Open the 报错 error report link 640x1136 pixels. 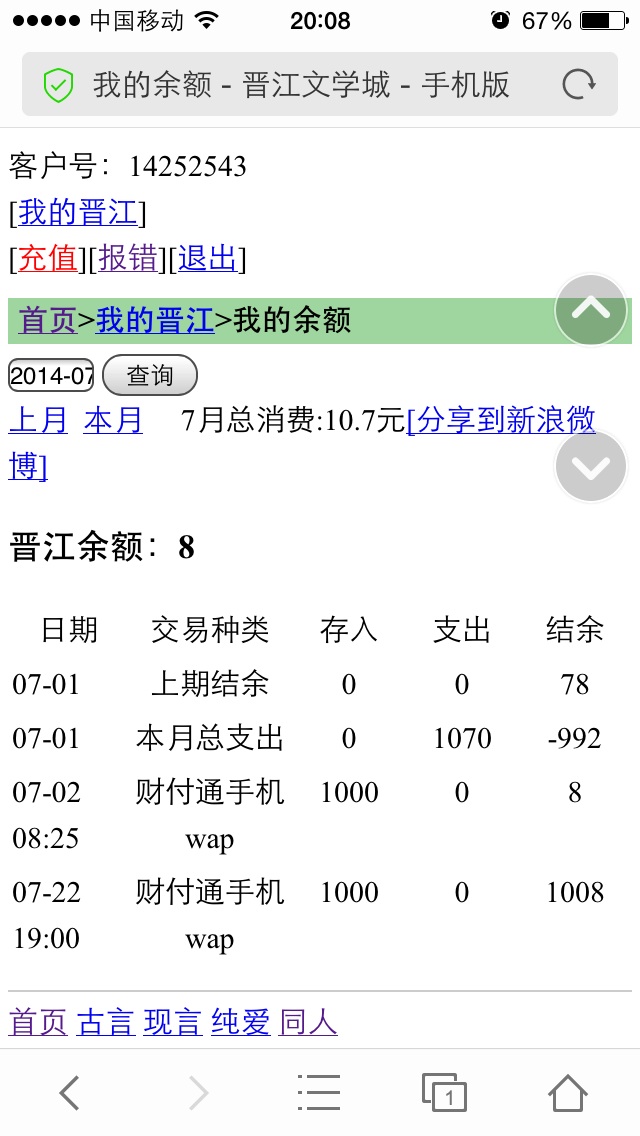click(x=128, y=258)
